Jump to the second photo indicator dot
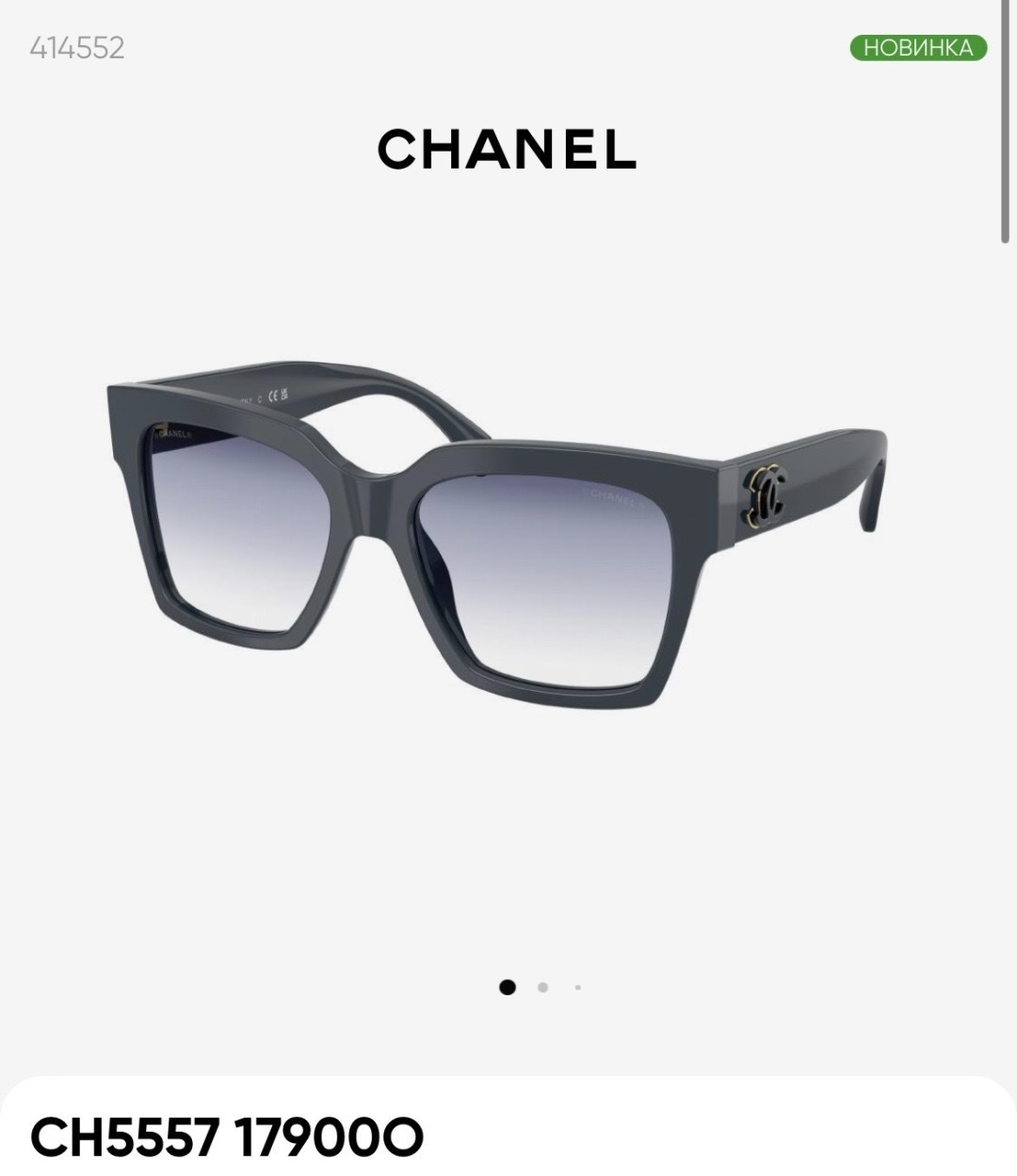The height and width of the screenshot is (1176, 1017). pos(542,988)
